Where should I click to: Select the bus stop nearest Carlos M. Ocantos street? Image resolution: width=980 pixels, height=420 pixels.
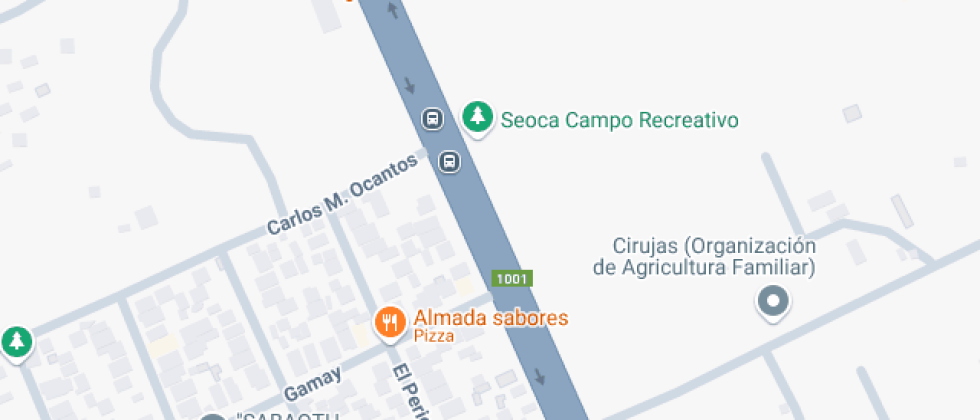coord(451,160)
